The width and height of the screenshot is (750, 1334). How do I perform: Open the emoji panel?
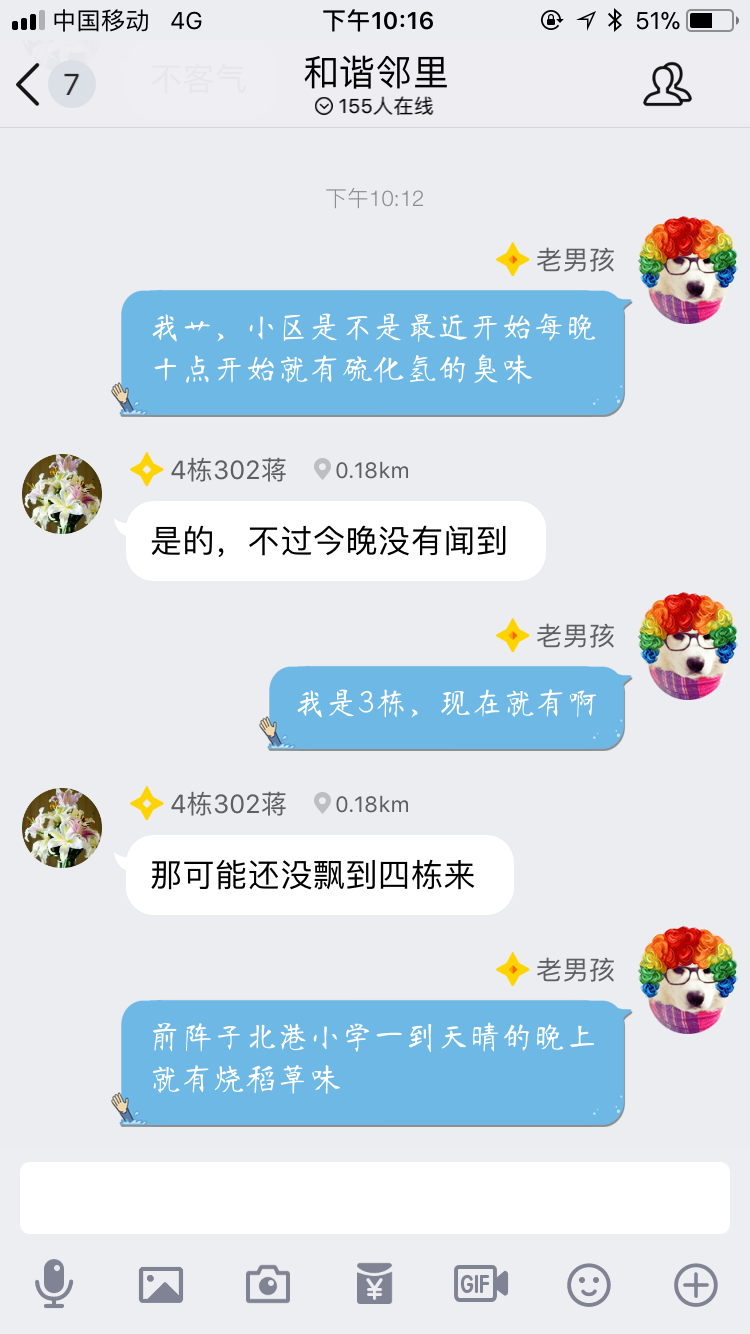[589, 1284]
